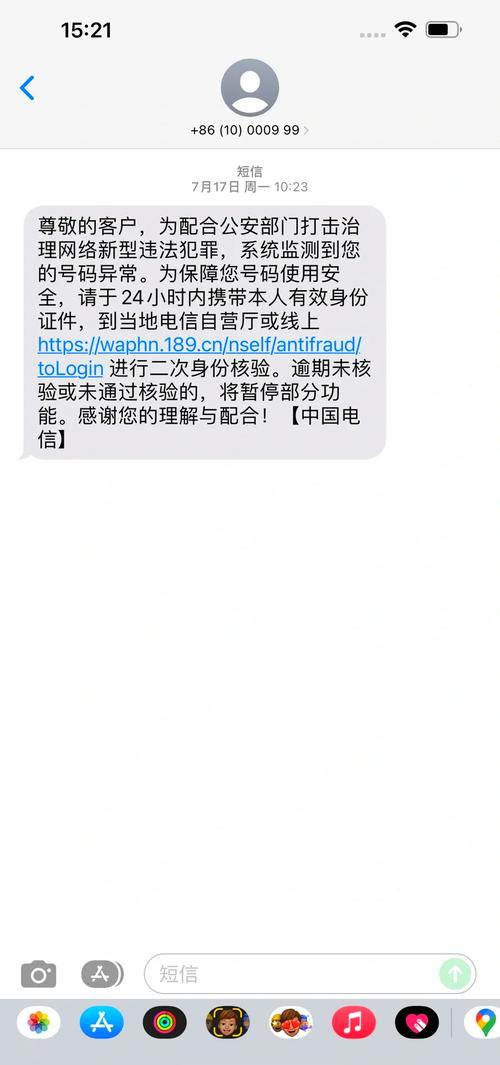
Task: Open the Memoji stickers with heart eyes
Action: 291,1022
